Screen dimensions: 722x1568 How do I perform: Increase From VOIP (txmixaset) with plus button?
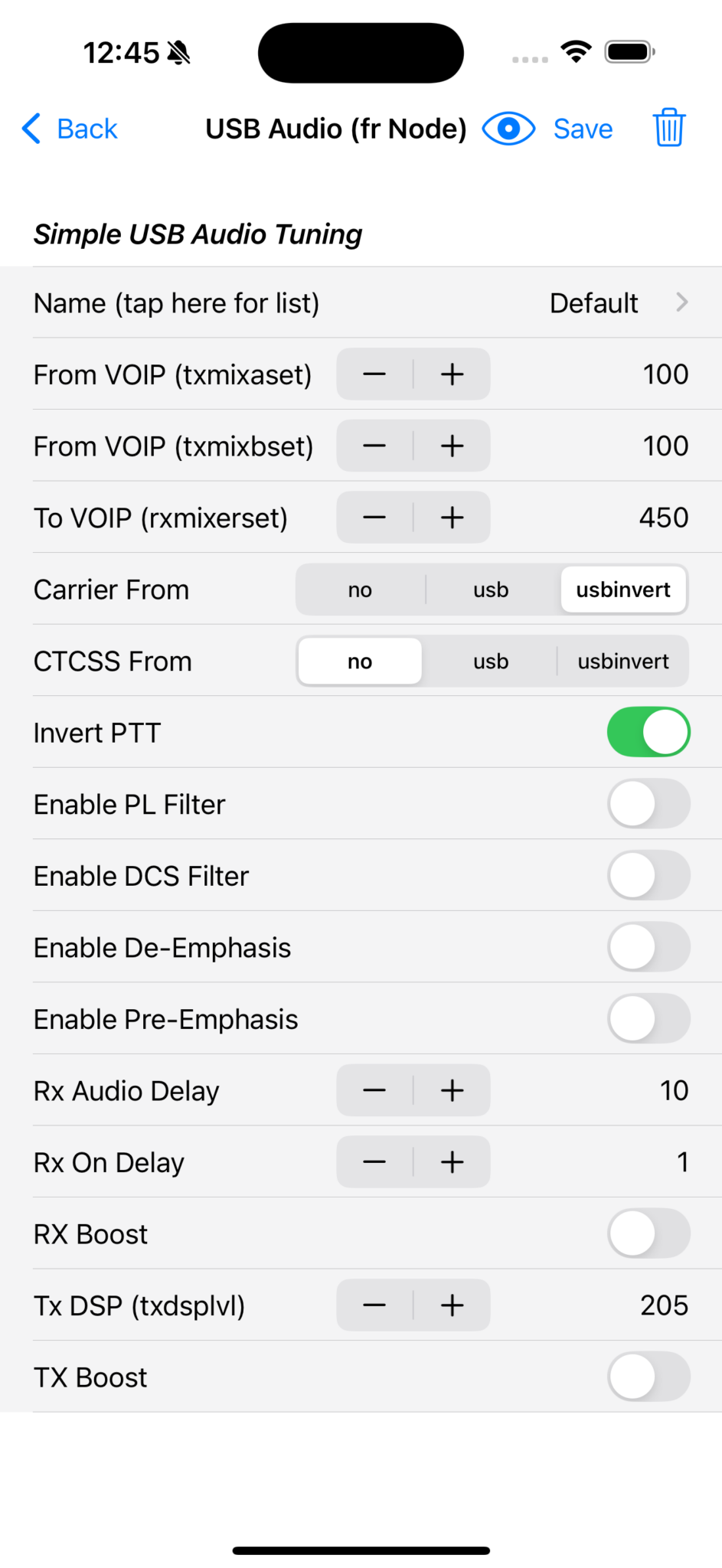click(x=452, y=374)
